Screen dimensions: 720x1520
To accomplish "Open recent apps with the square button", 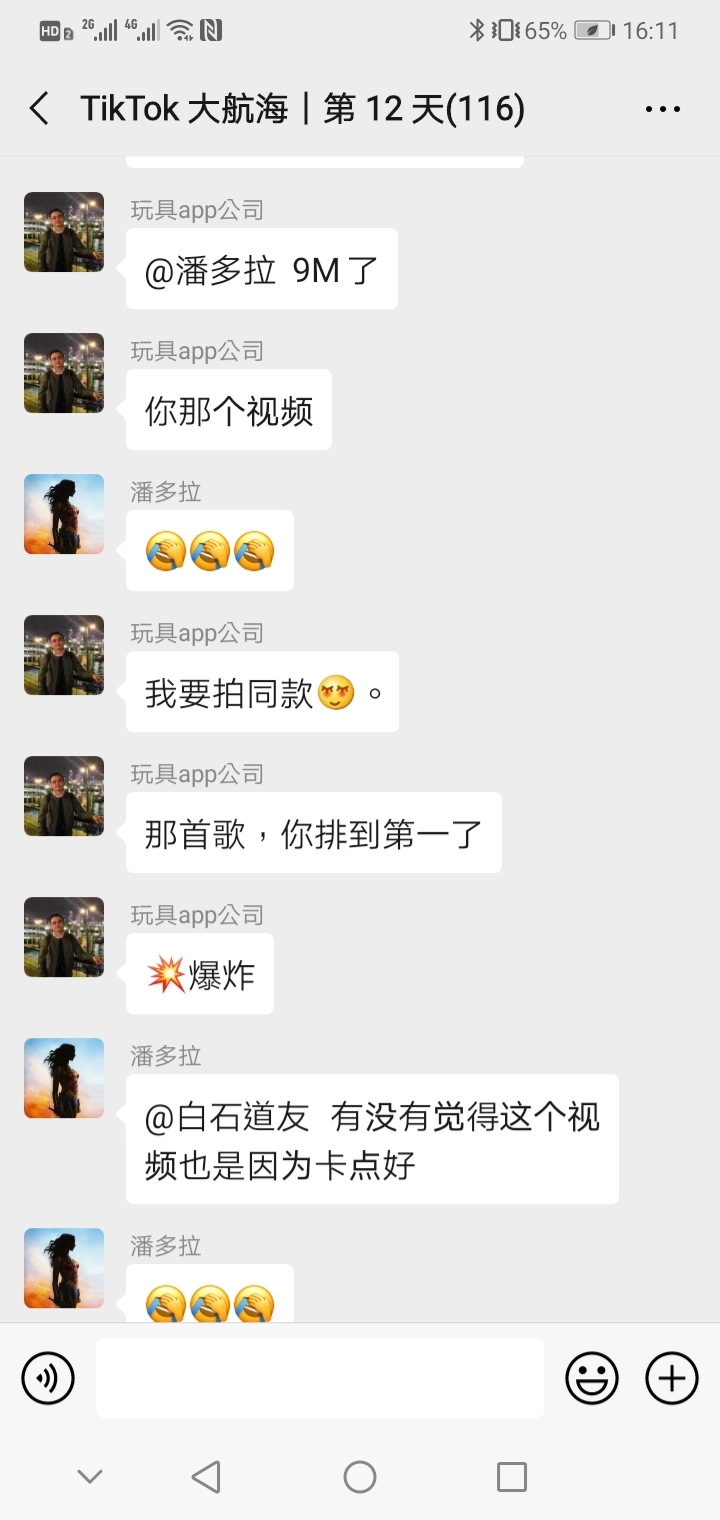I will point(512,1476).
